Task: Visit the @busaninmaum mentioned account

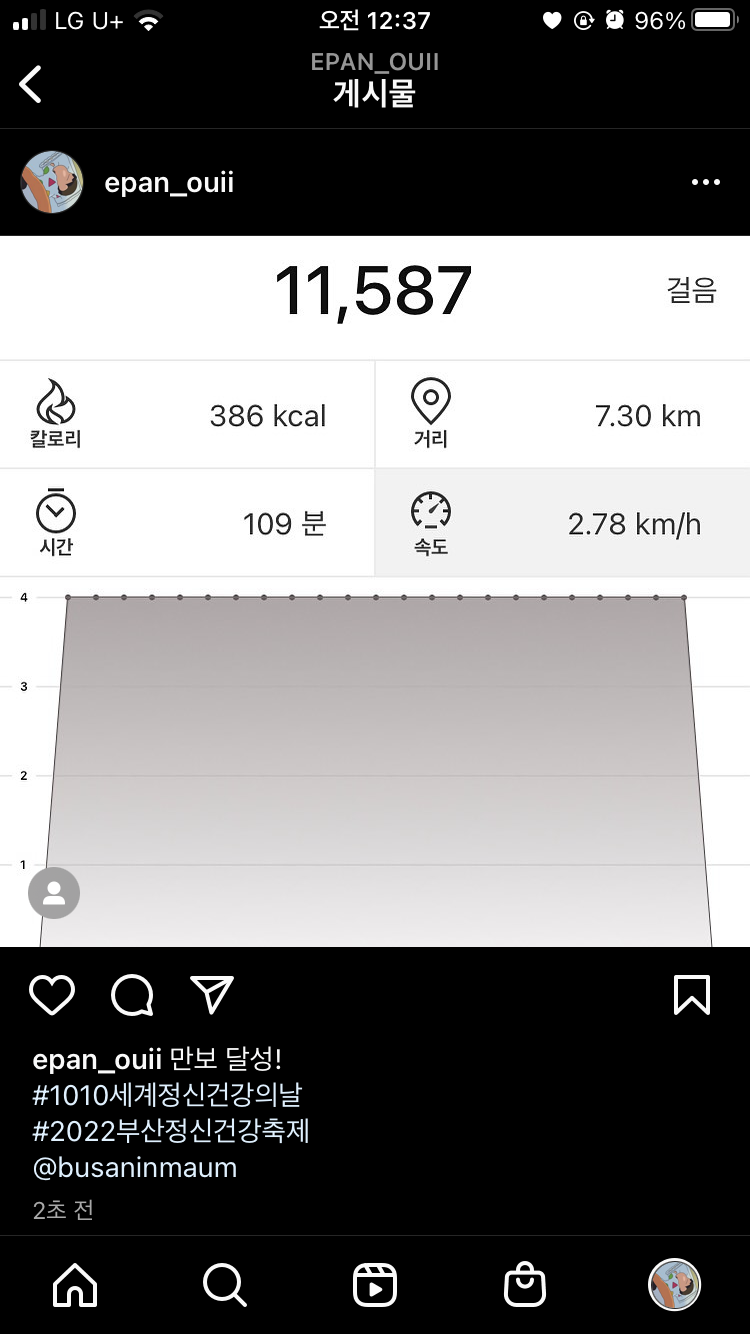Action: [135, 1167]
